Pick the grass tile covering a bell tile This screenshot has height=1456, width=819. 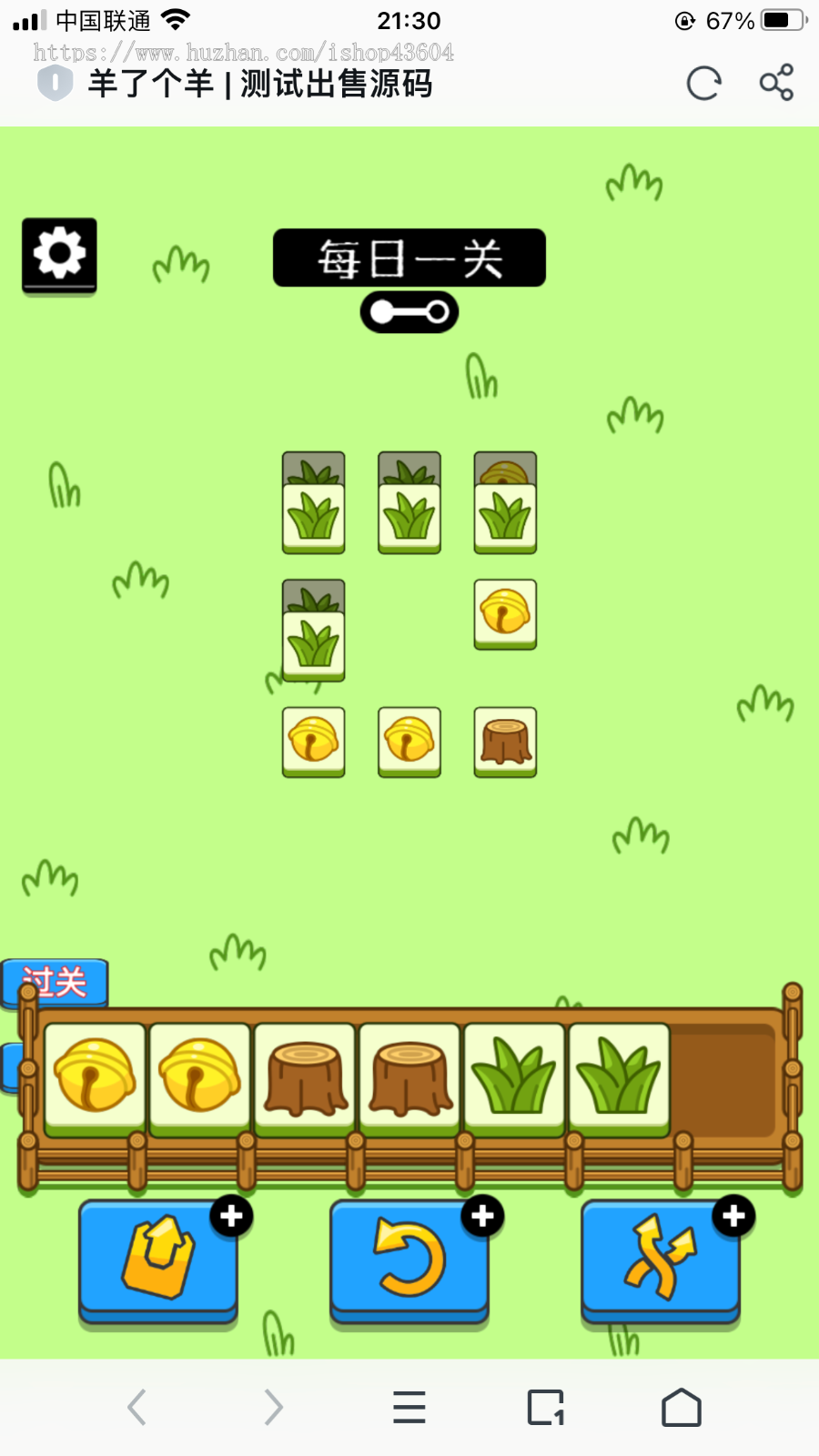(x=505, y=517)
